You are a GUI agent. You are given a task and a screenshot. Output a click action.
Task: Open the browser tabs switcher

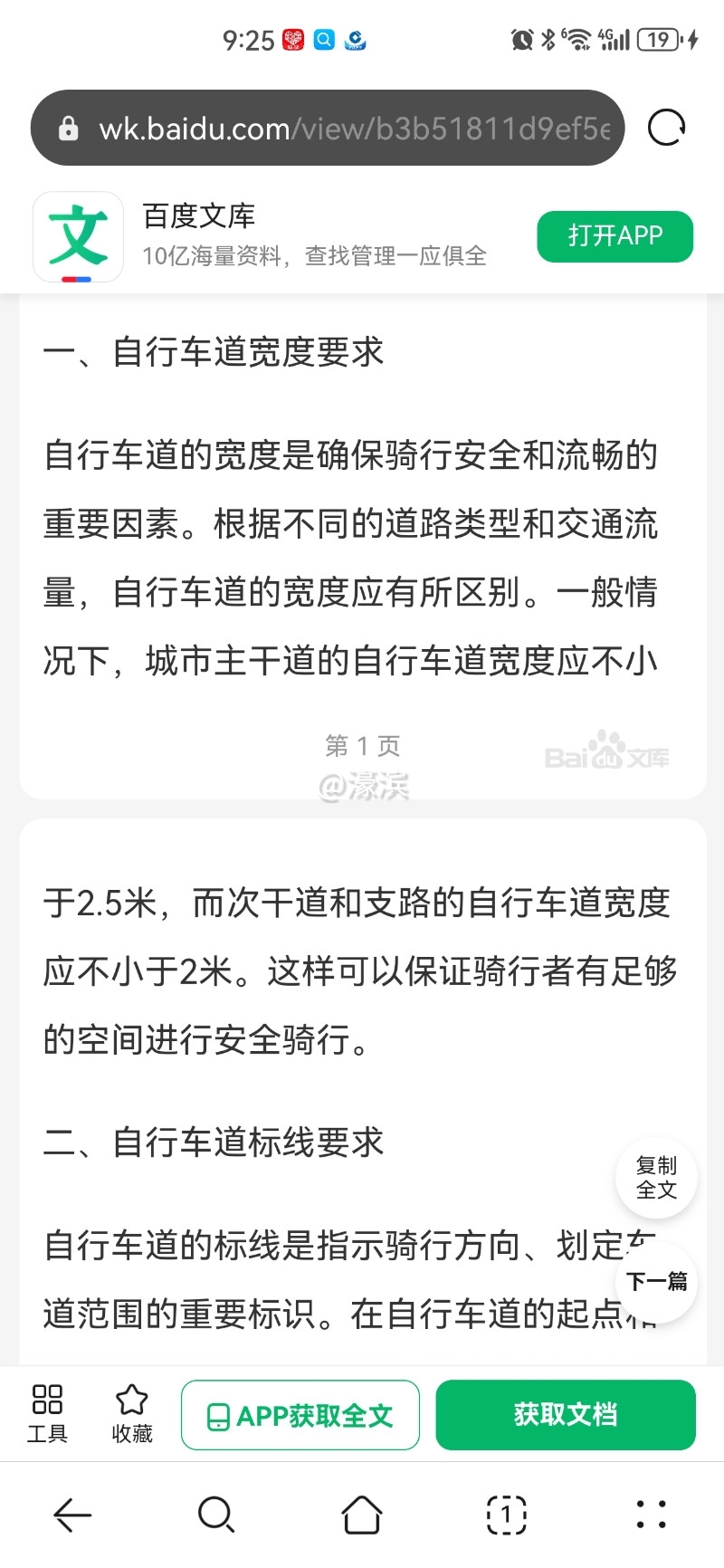(506, 1514)
